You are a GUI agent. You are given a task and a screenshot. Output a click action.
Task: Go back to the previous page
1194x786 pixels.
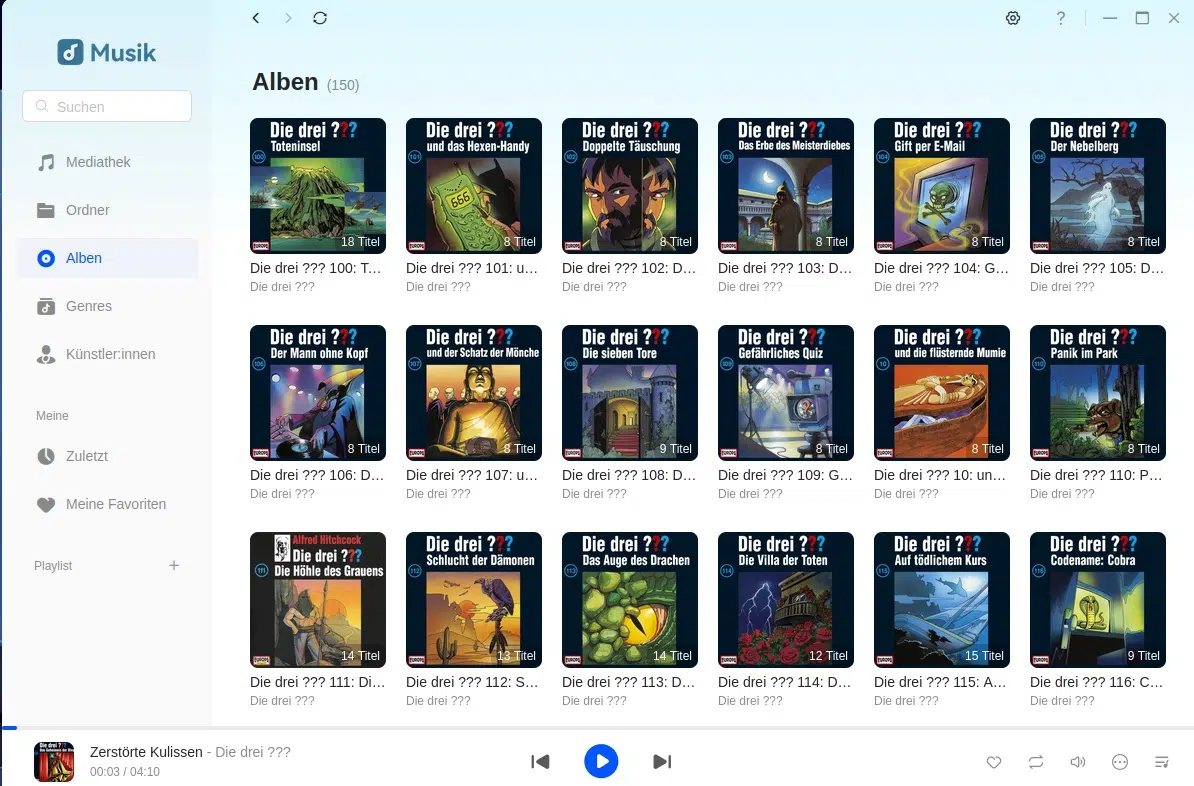[x=256, y=18]
